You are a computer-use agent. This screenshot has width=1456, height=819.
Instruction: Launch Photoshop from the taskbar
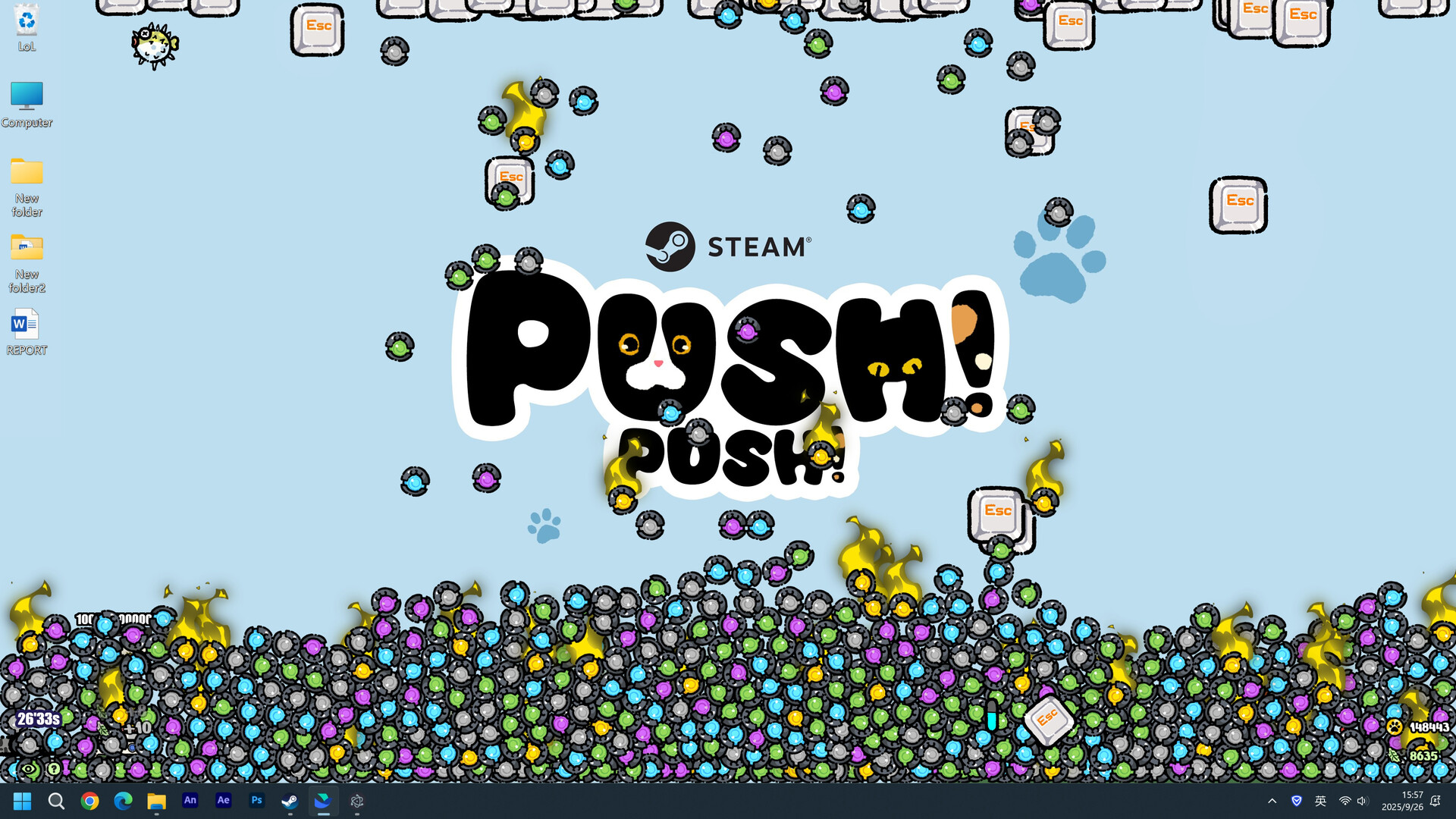coord(256,801)
